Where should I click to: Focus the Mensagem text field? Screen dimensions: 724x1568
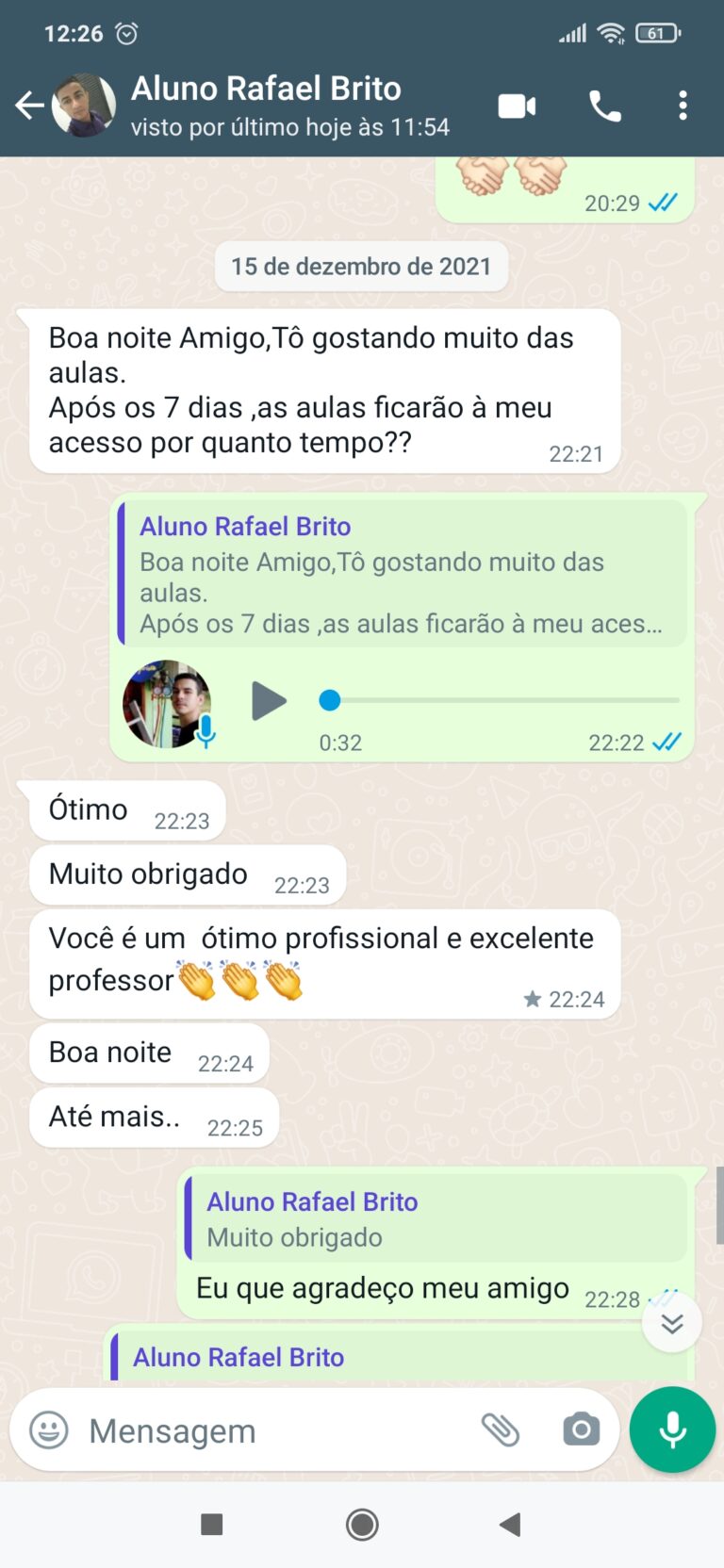pos(273,1430)
